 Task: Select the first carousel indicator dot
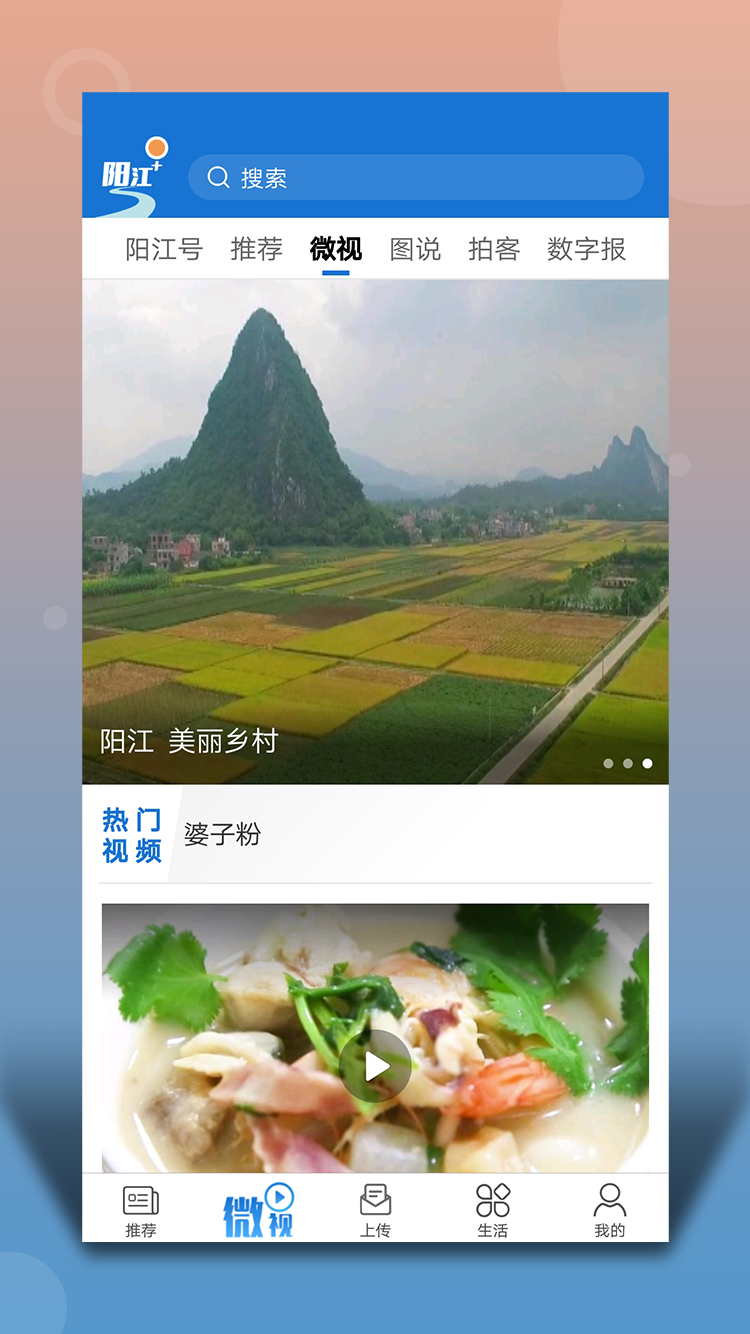point(608,763)
